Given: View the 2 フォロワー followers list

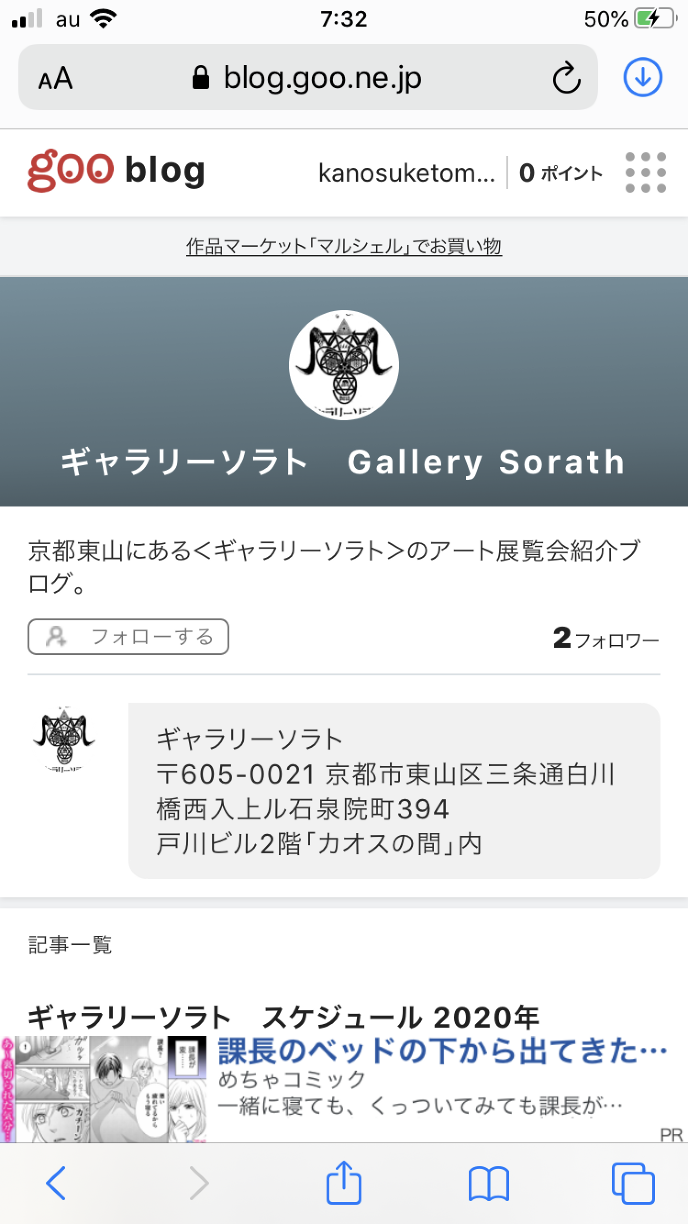Looking at the screenshot, I should pos(606,639).
